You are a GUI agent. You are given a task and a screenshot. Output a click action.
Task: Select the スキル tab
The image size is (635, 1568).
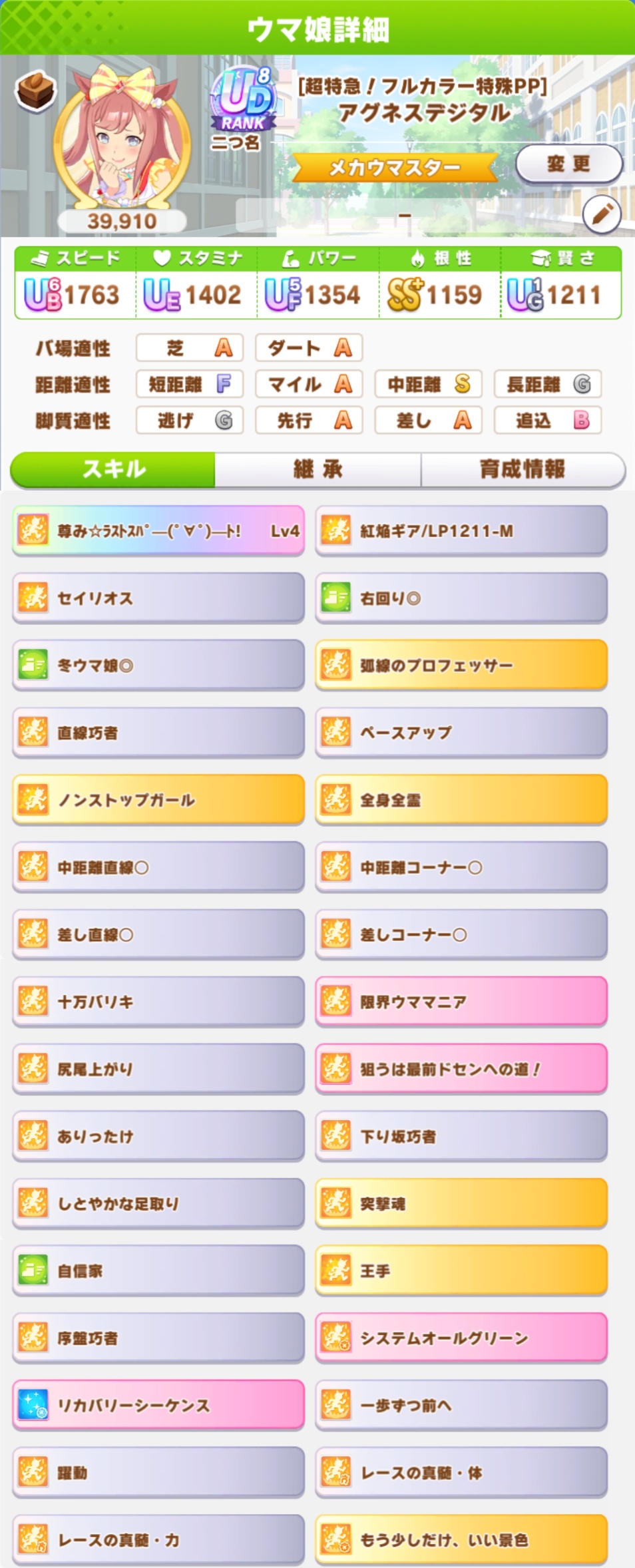113,469
